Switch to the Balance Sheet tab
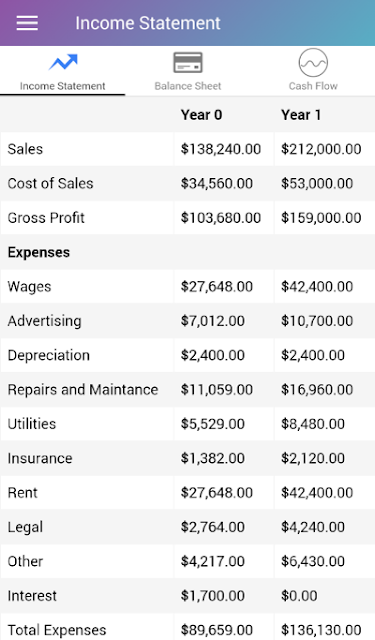 pyautogui.click(x=188, y=71)
